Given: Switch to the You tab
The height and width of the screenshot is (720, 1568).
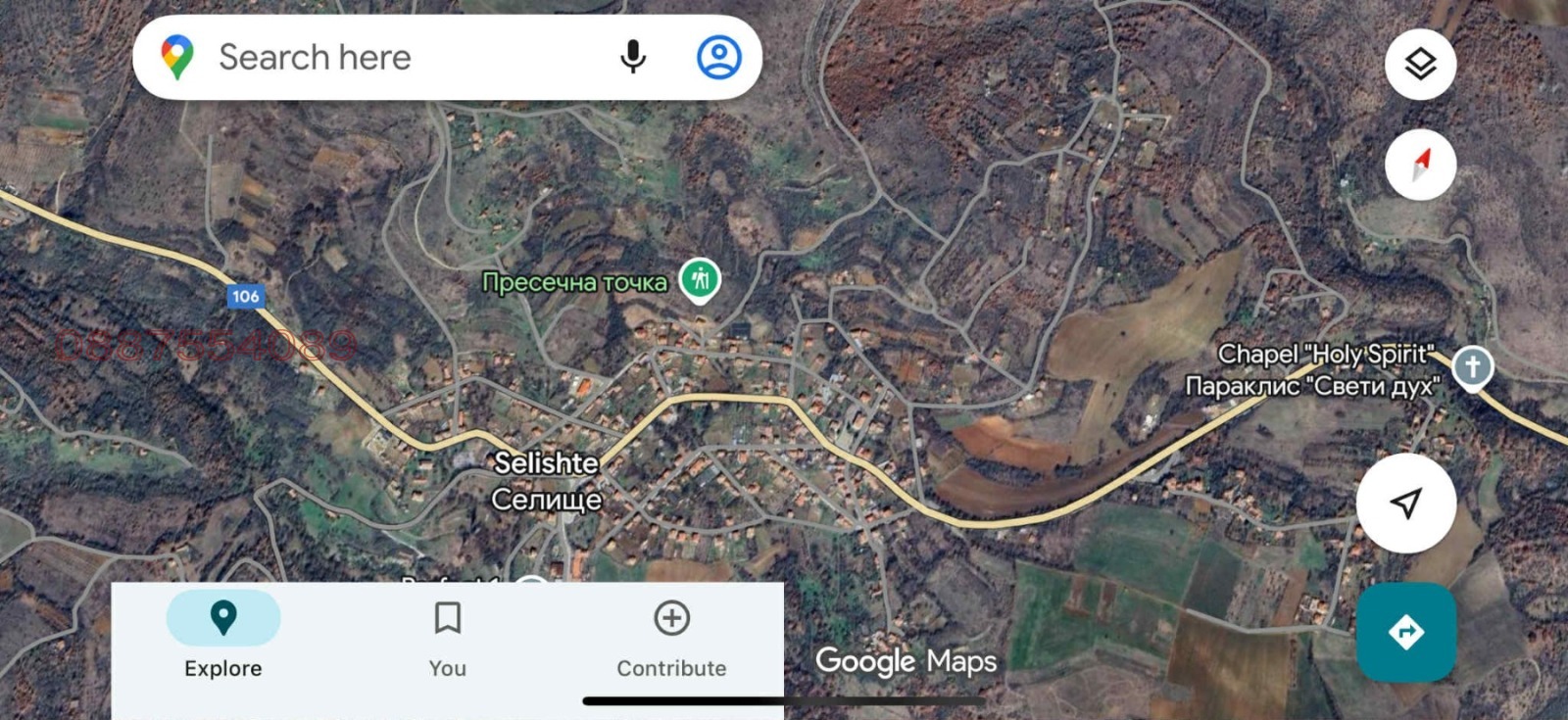Looking at the screenshot, I should coord(447,636).
